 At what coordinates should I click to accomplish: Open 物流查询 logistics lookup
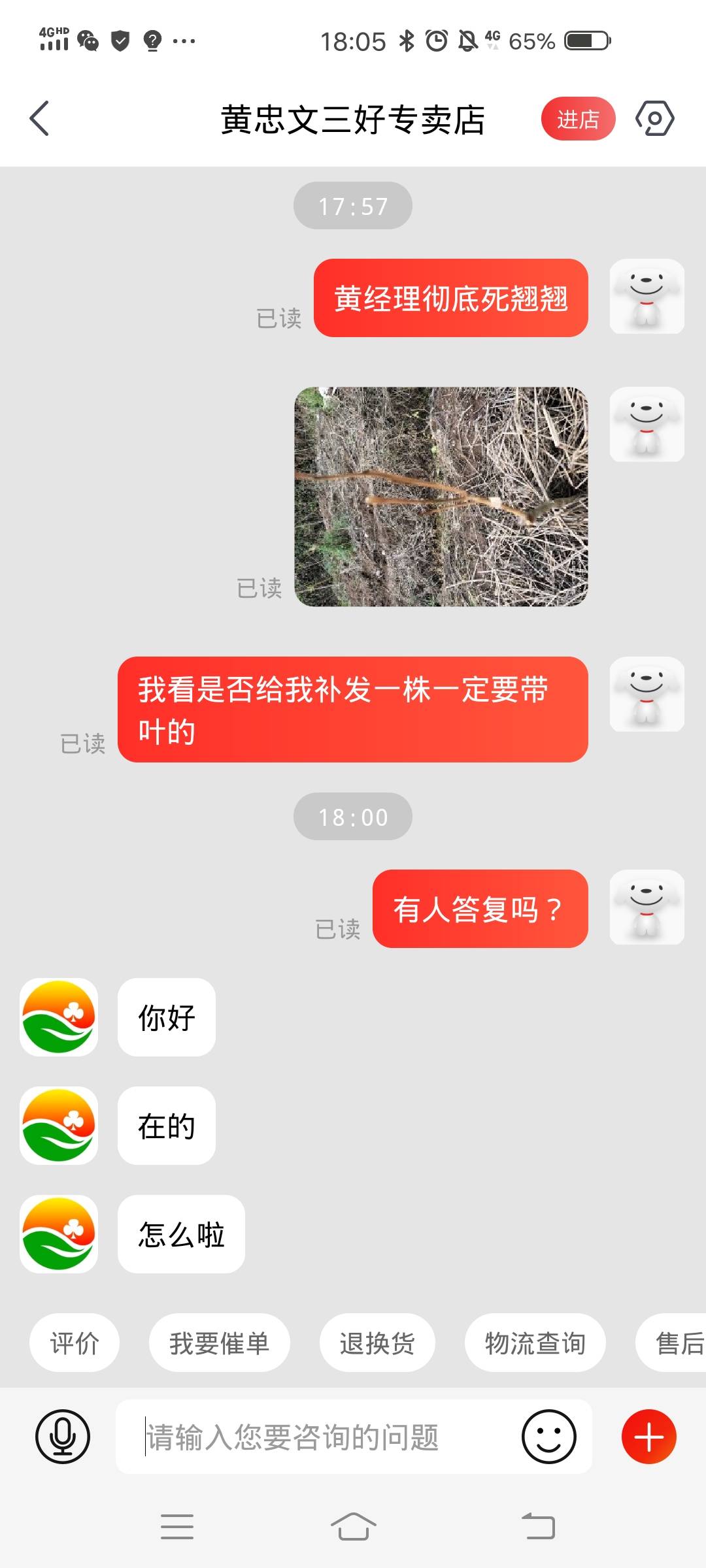click(x=535, y=1343)
